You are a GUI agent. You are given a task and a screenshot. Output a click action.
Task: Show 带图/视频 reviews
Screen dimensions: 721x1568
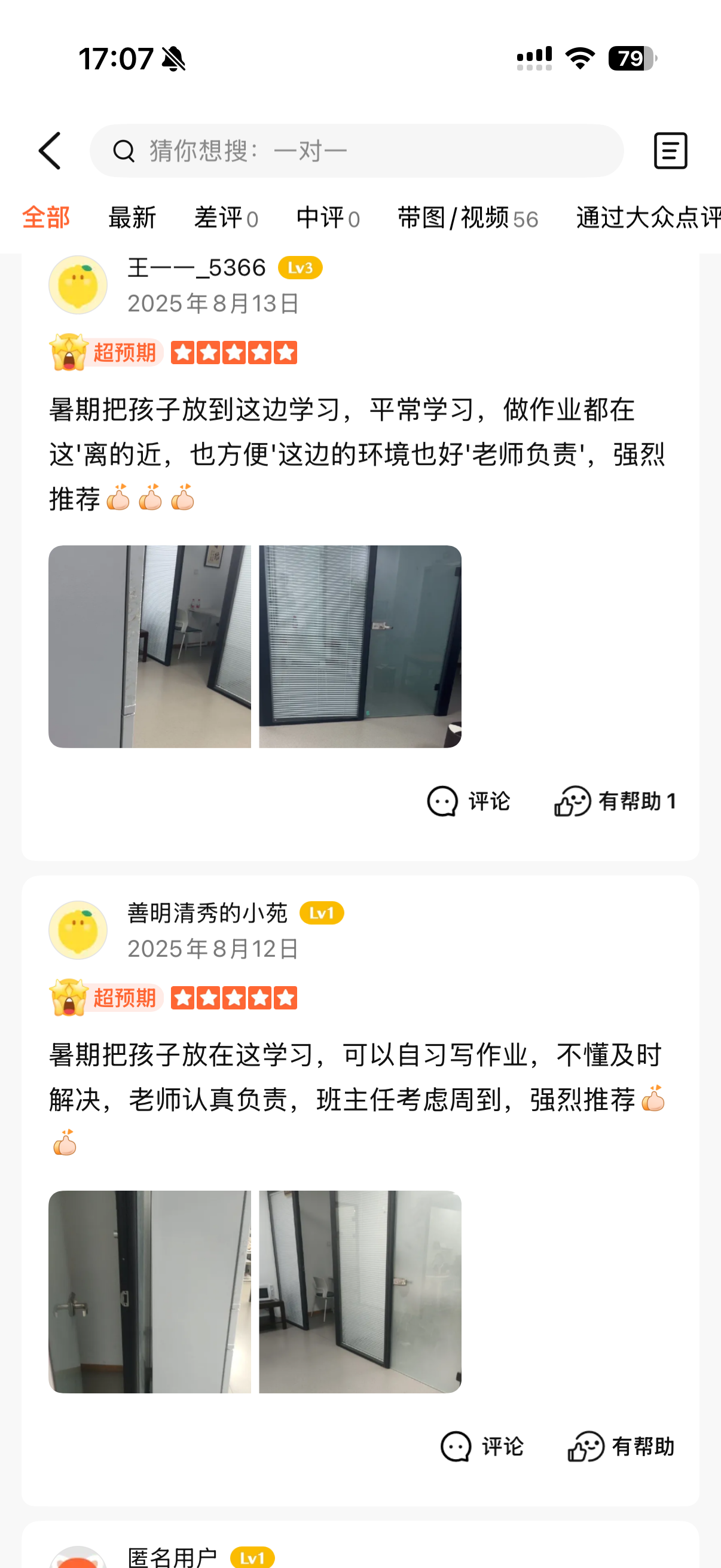468,218
